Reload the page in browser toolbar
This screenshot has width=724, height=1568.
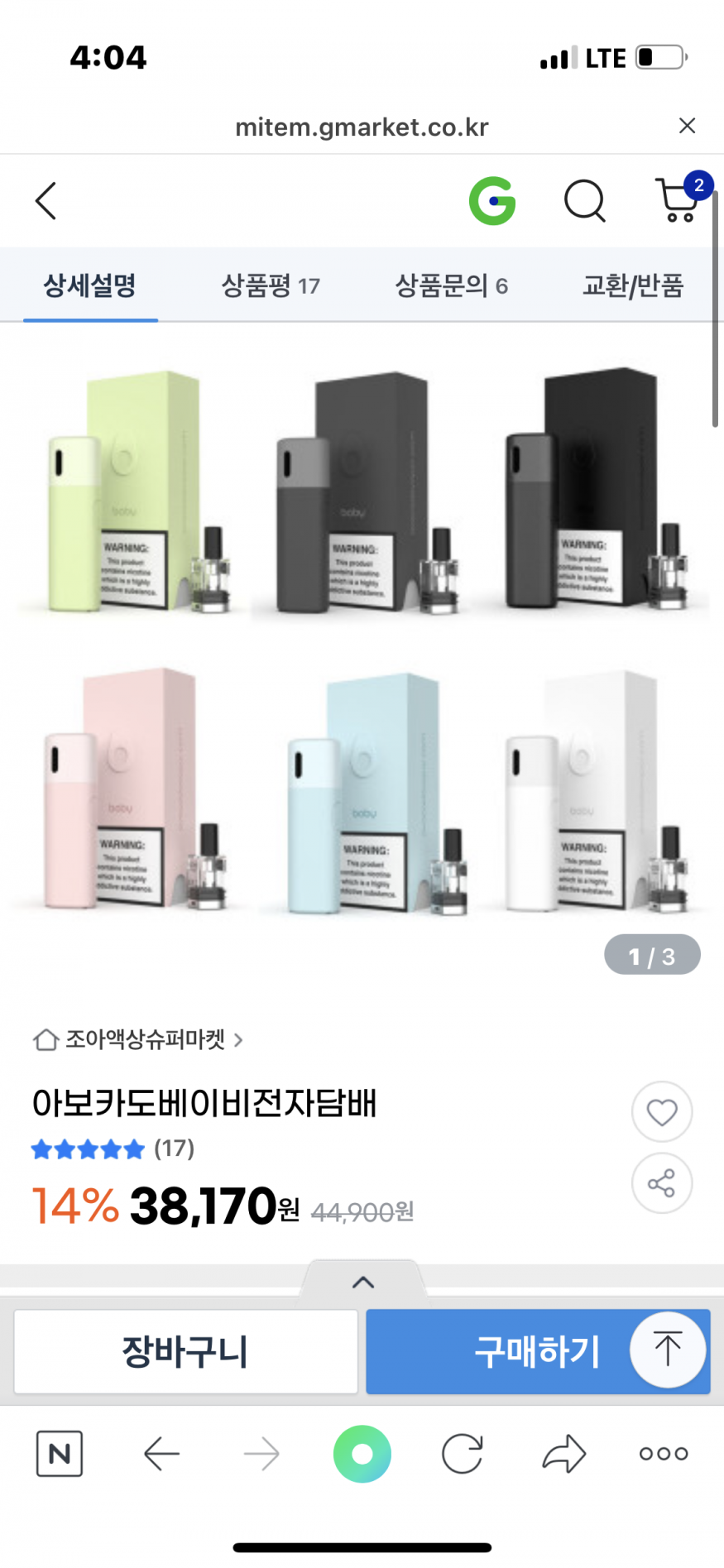coord(462,1454)
